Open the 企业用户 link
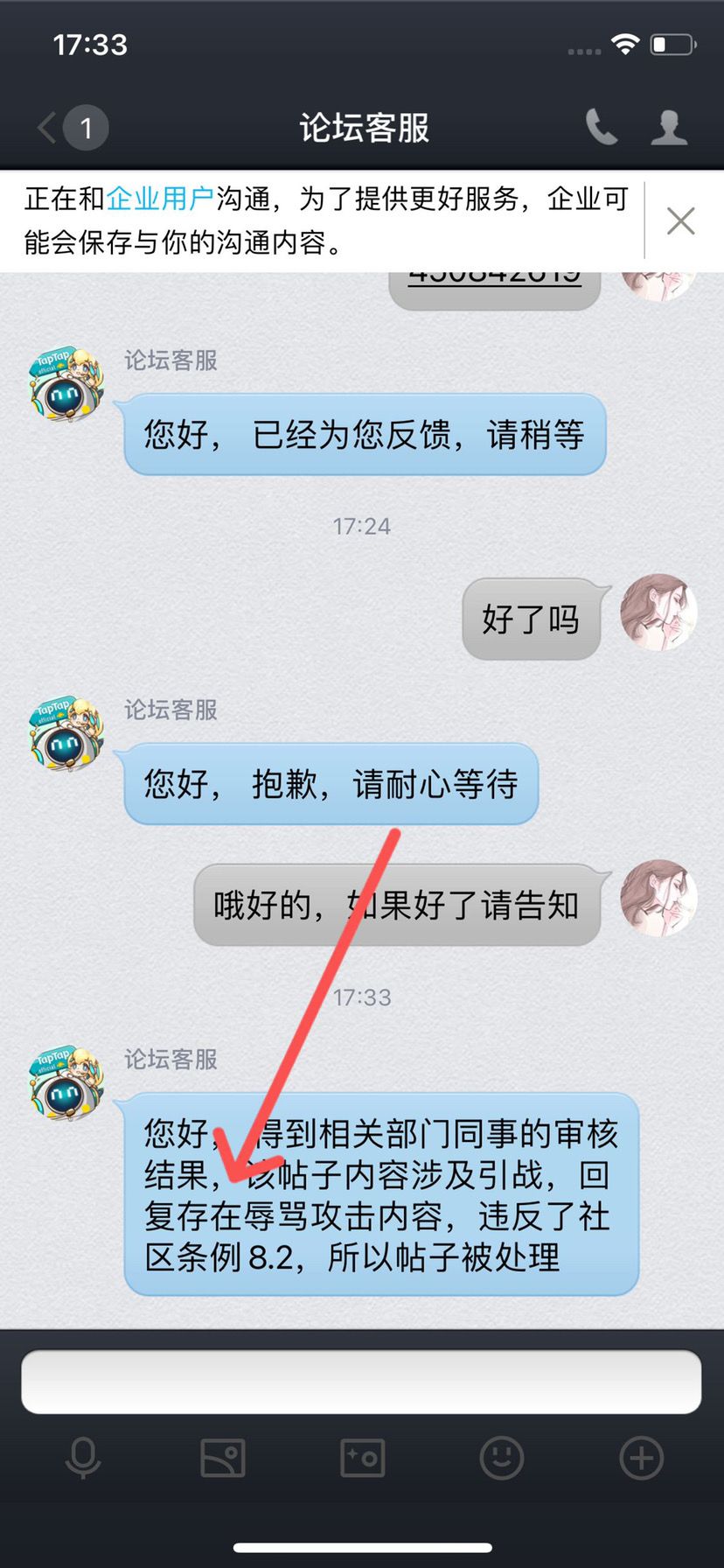 [x=160, y=199]
